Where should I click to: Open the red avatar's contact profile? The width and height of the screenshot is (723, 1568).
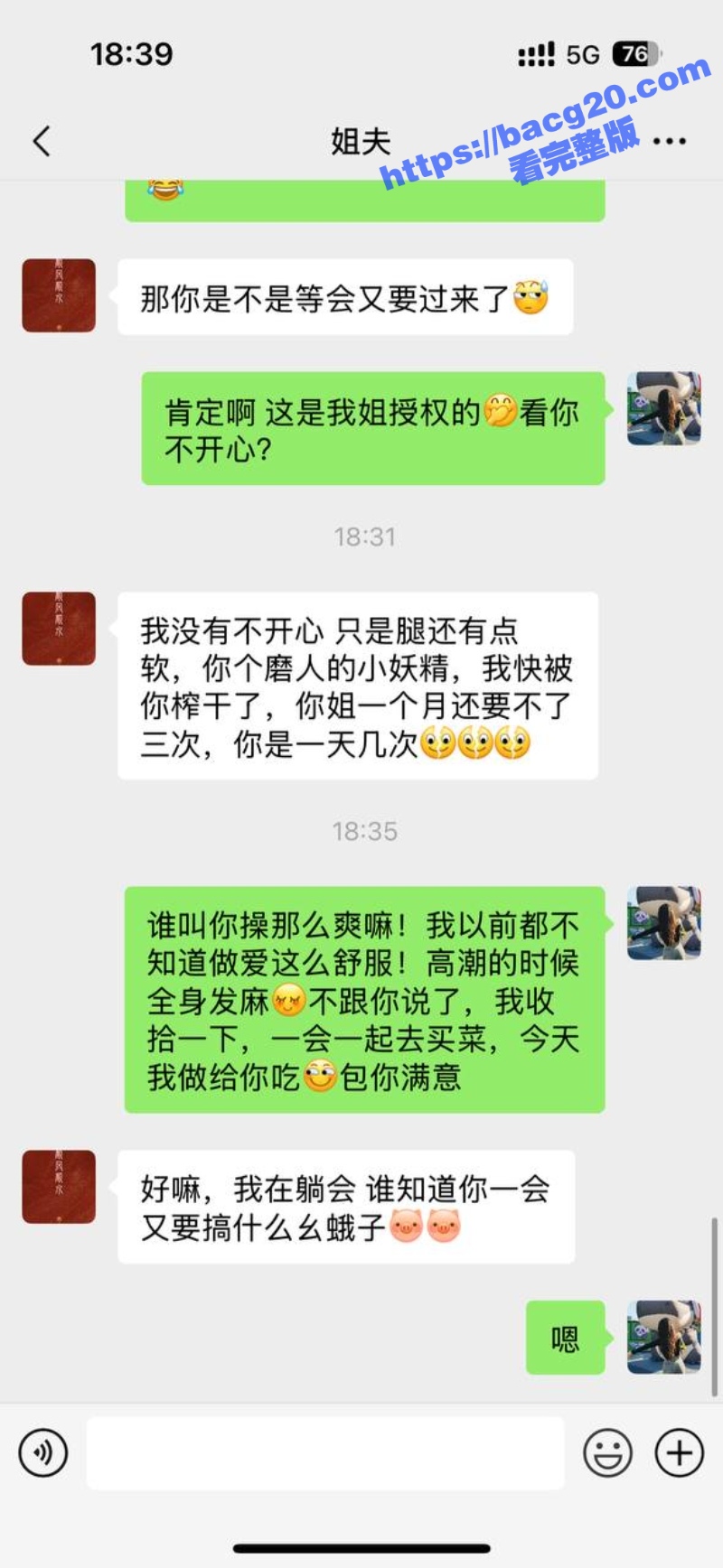tap(59, 1186)
